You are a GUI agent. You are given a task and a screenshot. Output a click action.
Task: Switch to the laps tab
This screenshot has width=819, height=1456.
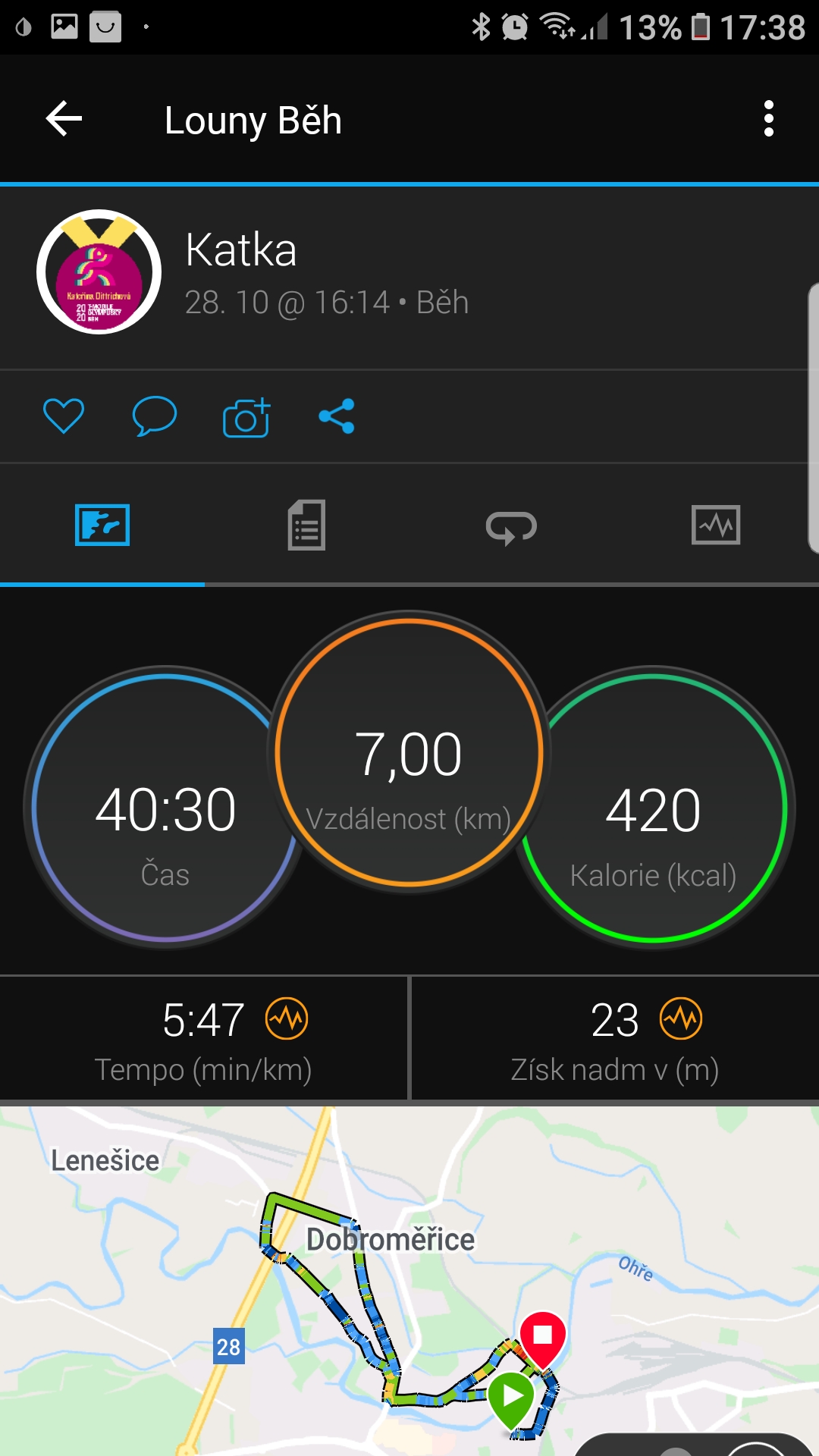tap(511, 526)
